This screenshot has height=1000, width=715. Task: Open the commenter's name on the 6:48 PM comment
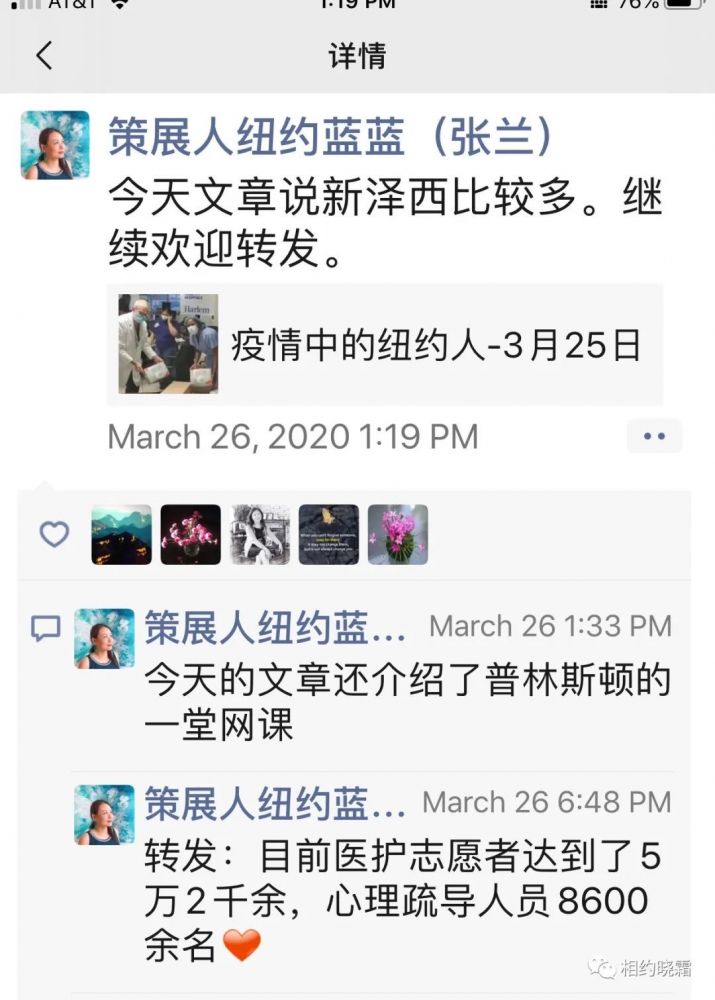click(x=275, y=802)
